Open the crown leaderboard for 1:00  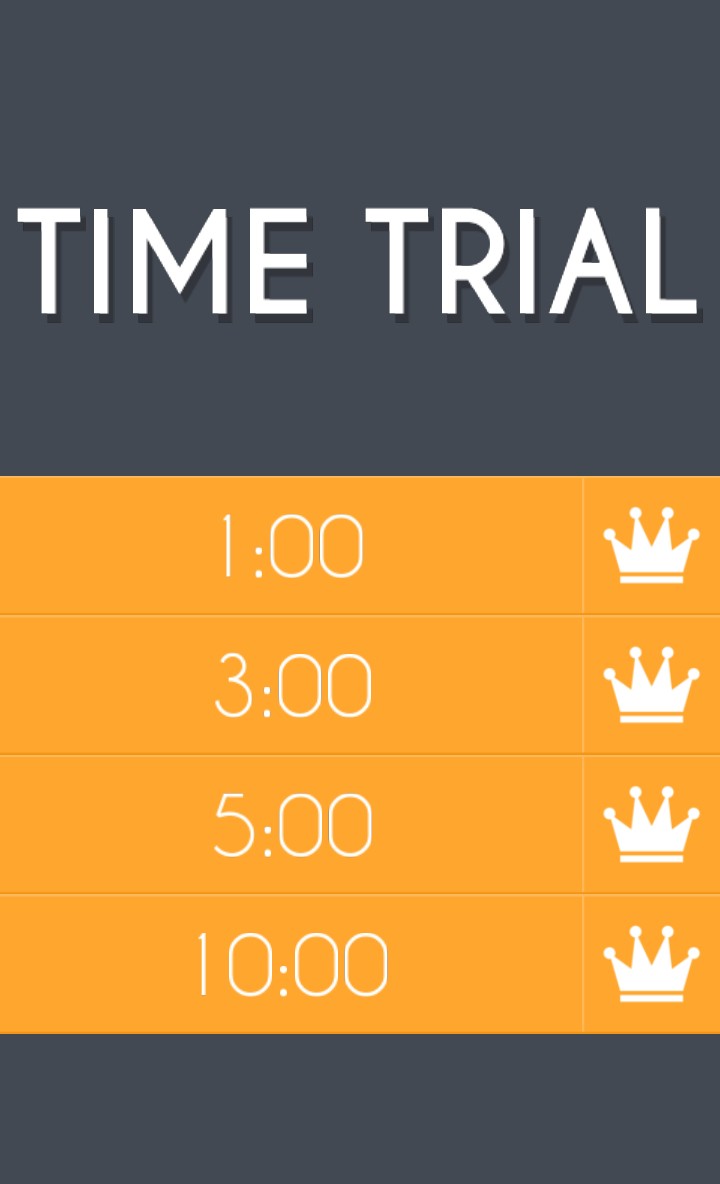coord(651,546)
